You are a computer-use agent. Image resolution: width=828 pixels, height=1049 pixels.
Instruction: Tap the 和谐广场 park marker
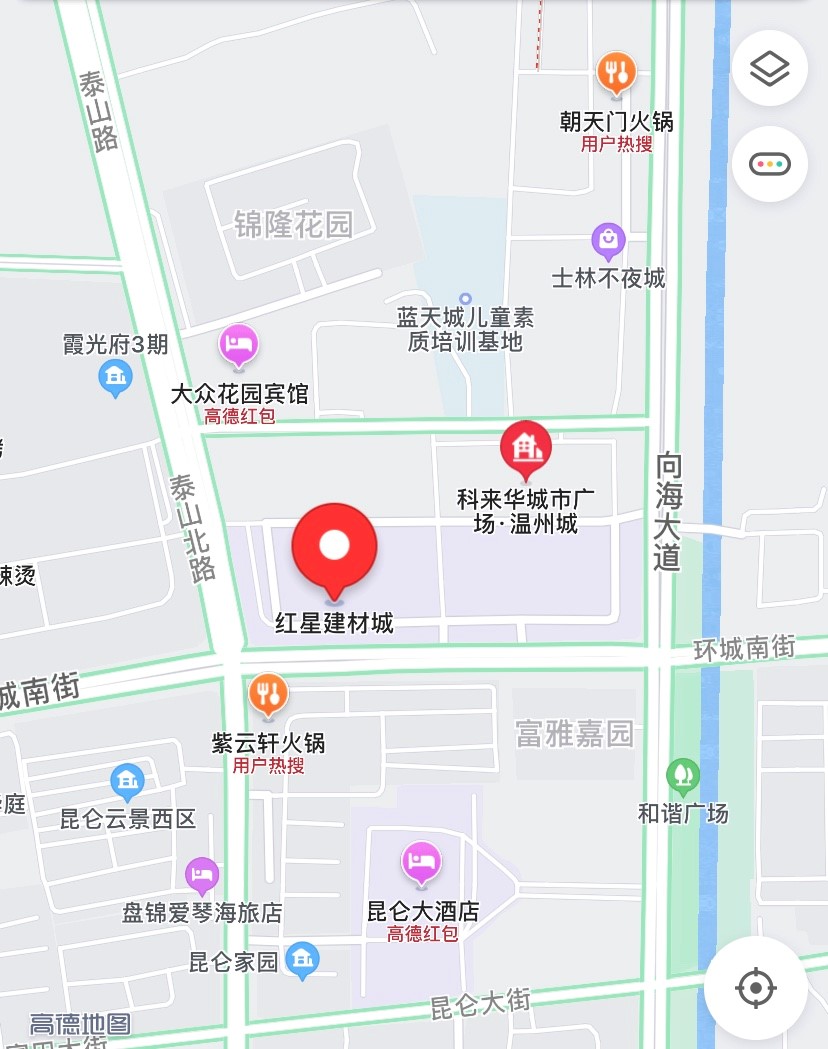[x=683, y=775]
